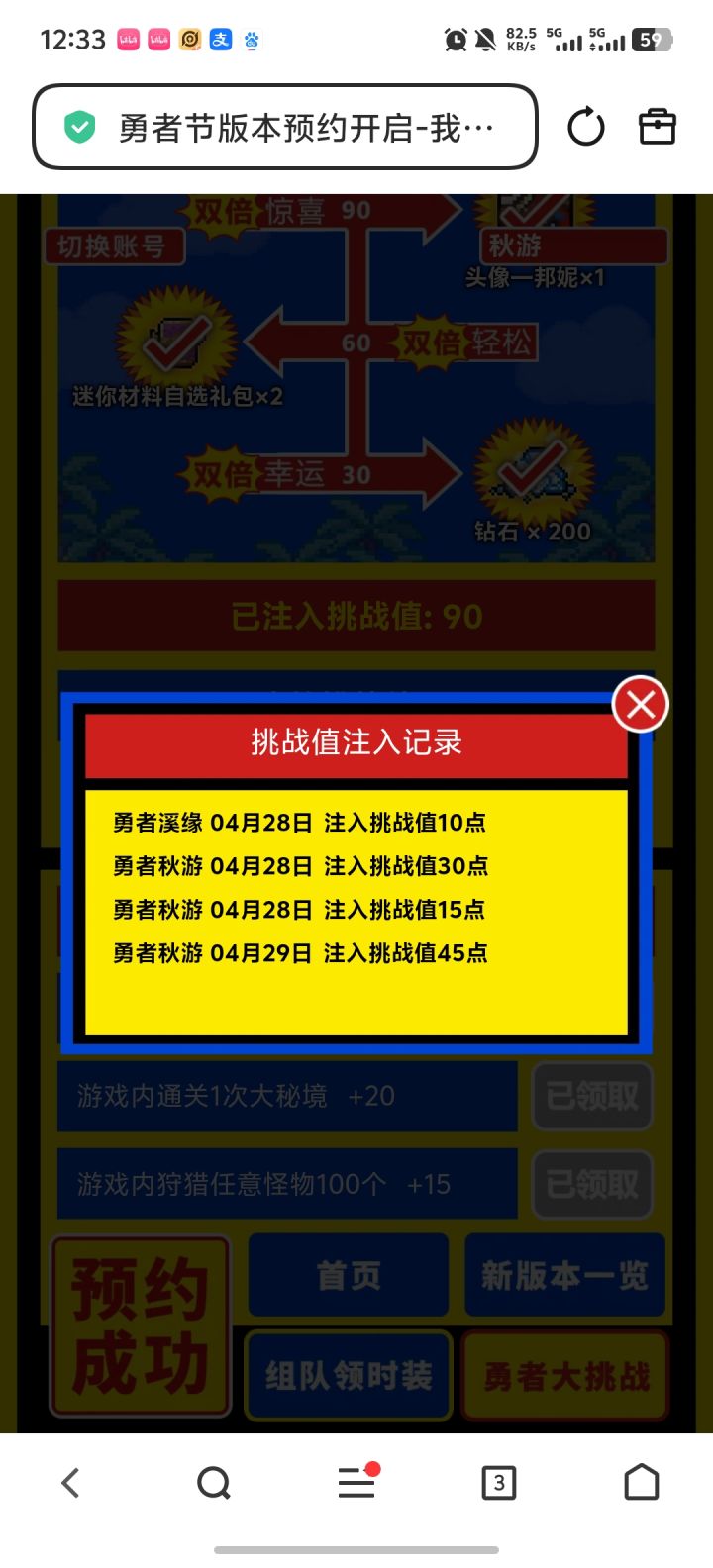
Task: Close the 挑战值注入记录 dialog
Action: click(x=639, y=704)
